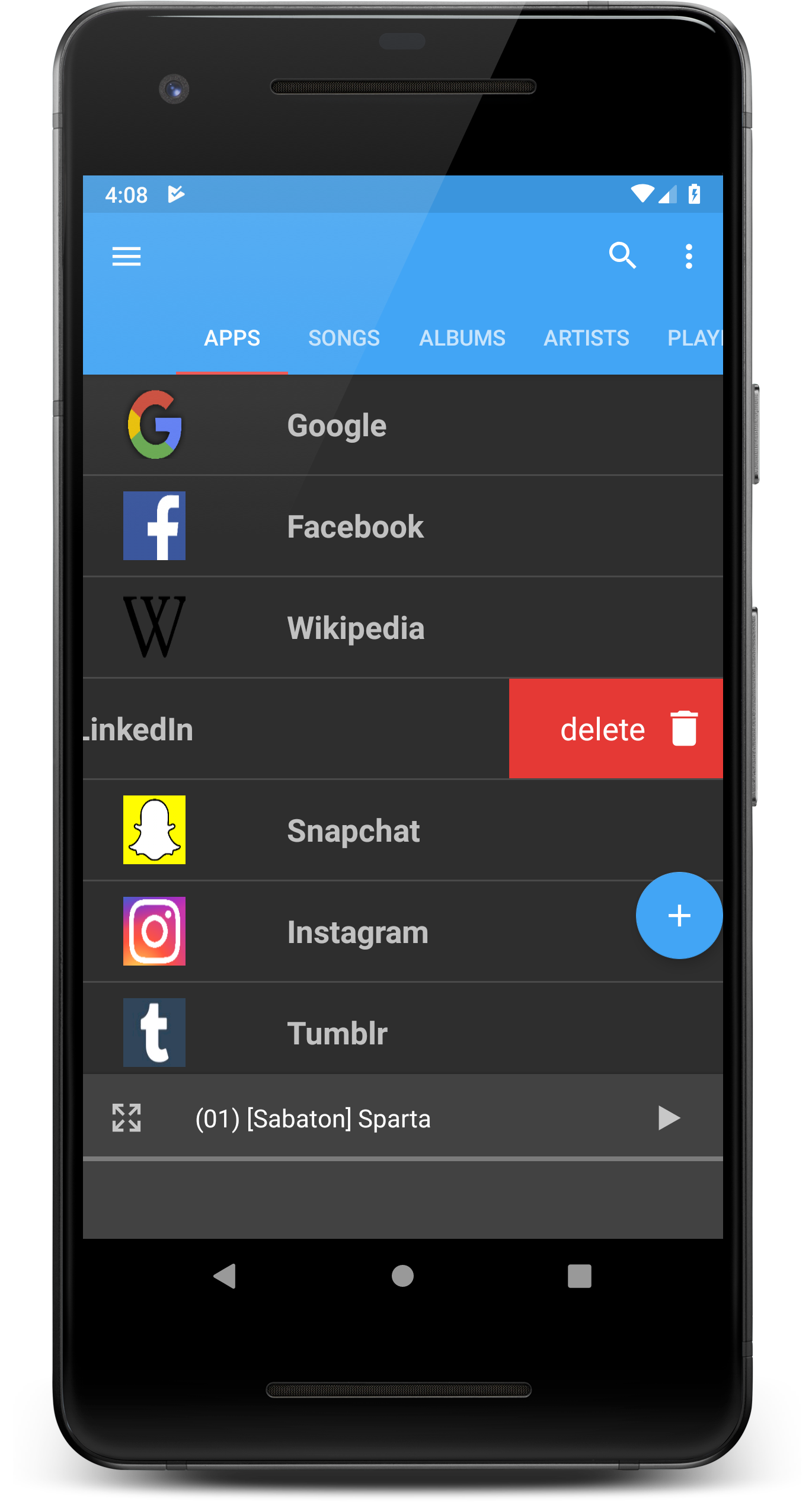Screen dimensions: 812x1502
Task: Select the Apps tab
Action: click(x=232, y=338)
